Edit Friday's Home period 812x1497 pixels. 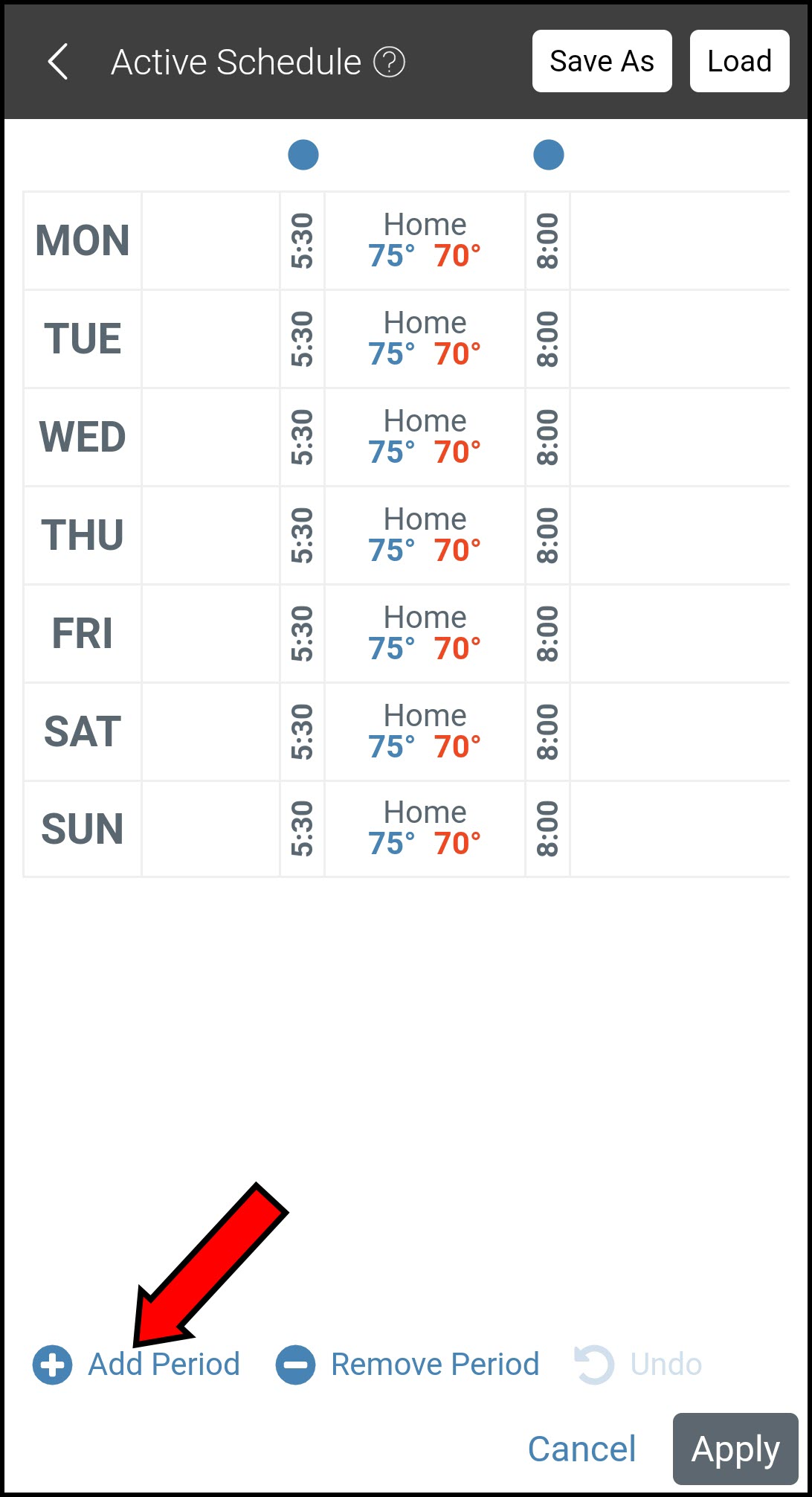coord(425,633)
